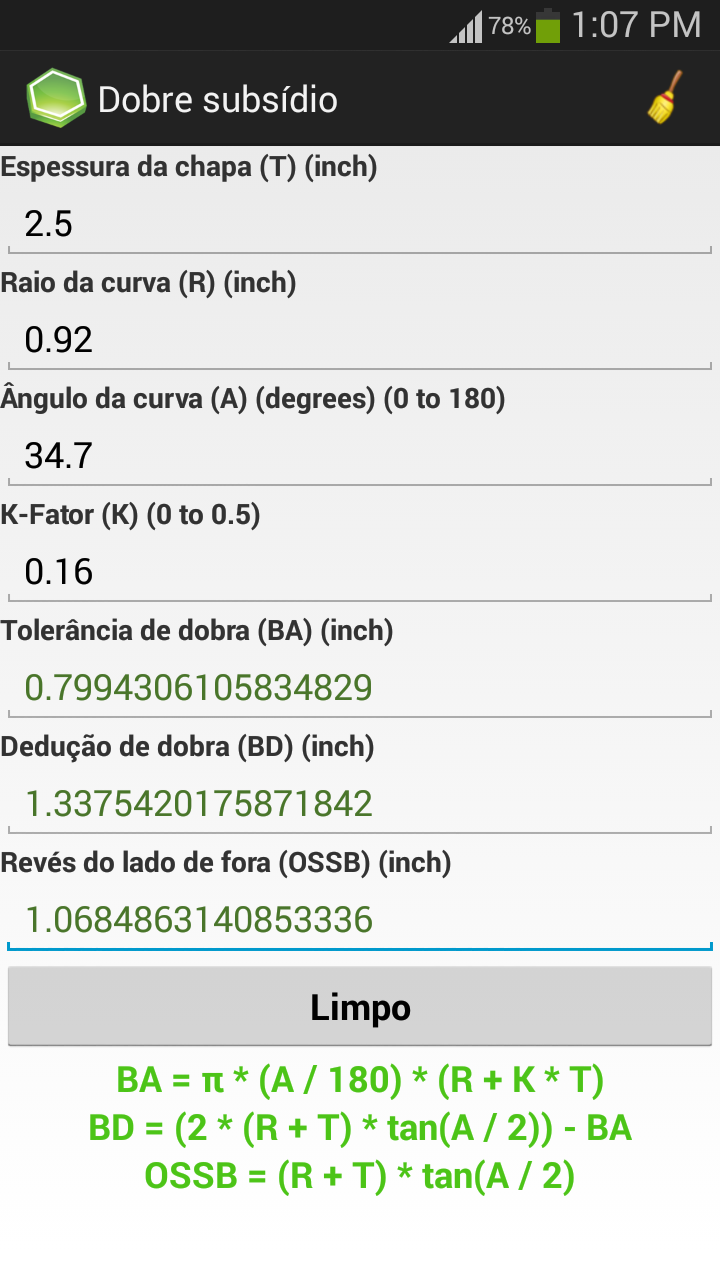Click the Espessura da chapa label
720x1280 pixels.
point(190,167)
